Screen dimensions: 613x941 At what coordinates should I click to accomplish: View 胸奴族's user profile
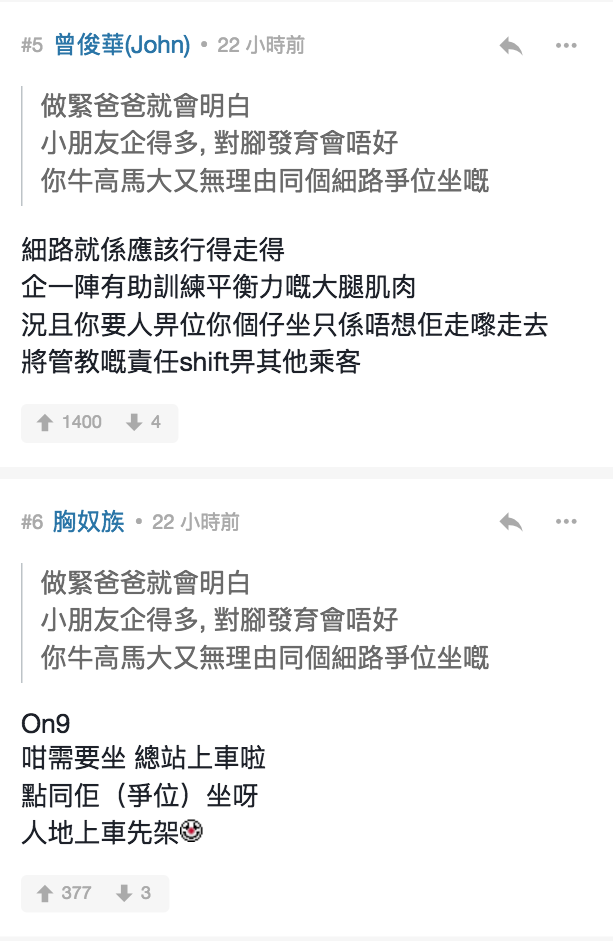coord(89,522)
